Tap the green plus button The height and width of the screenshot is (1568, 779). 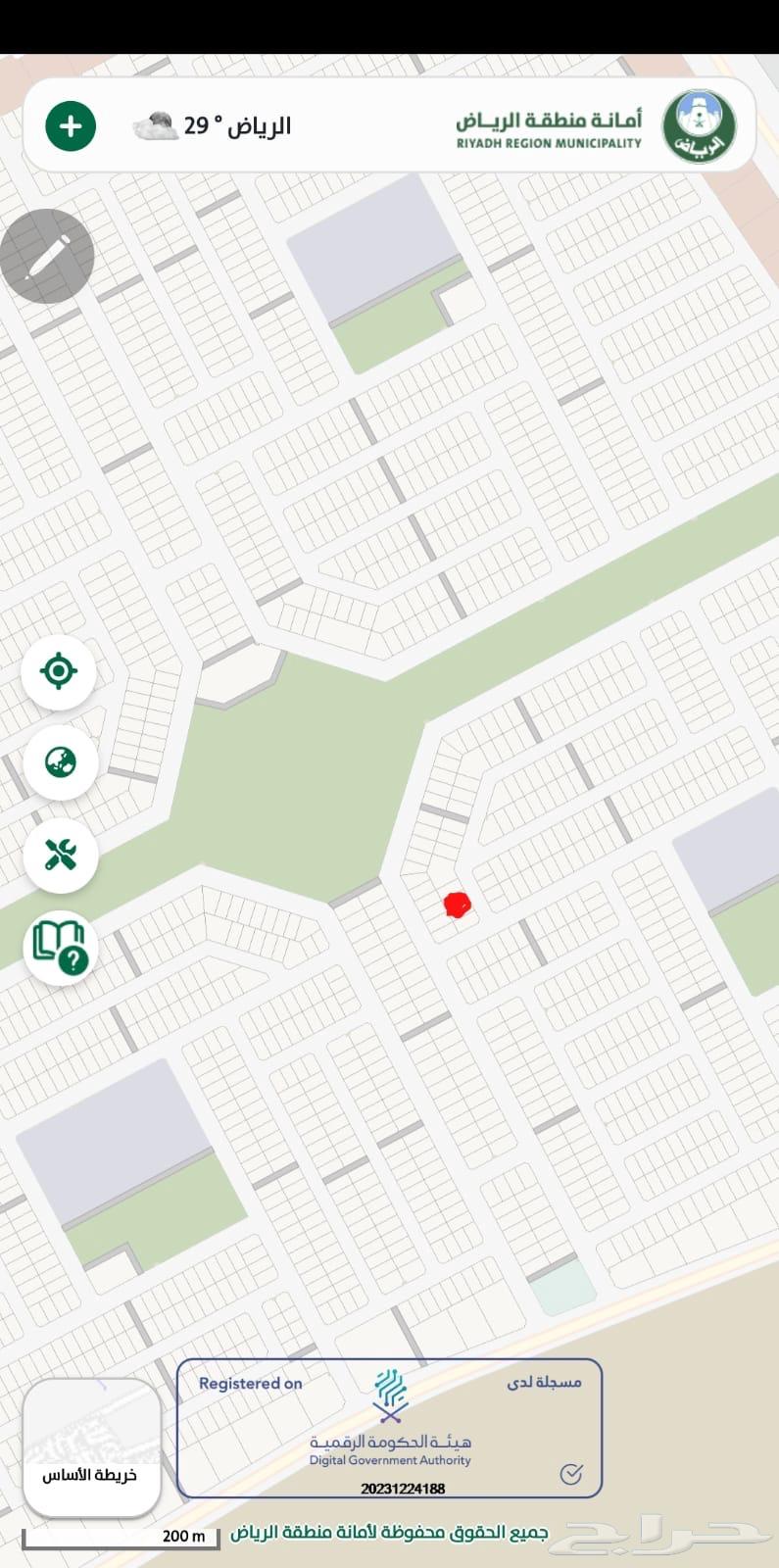point(71,126)
